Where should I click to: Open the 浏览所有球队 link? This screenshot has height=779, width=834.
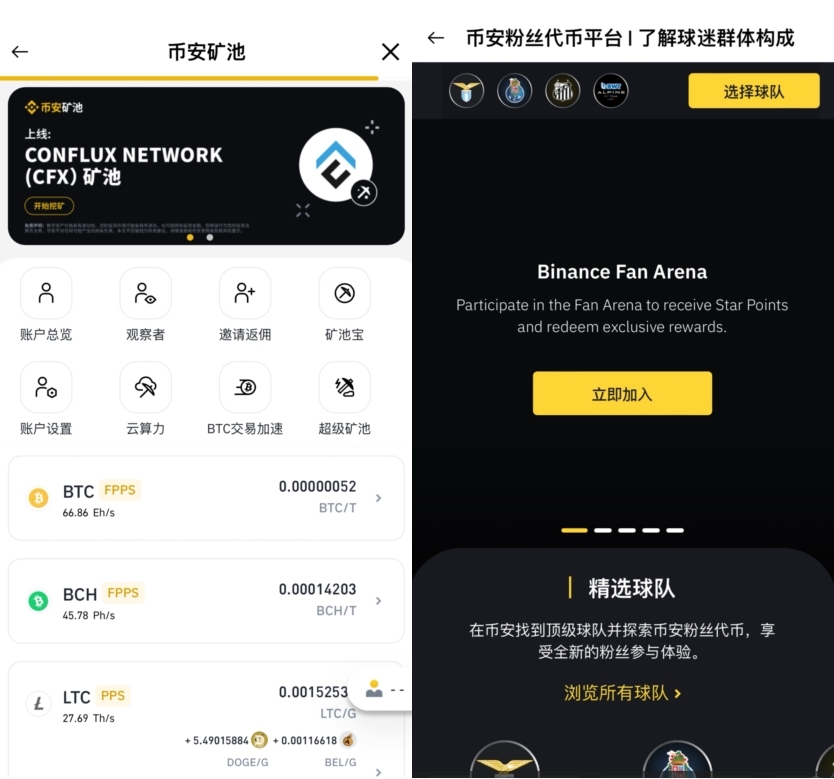click(622, 693)
